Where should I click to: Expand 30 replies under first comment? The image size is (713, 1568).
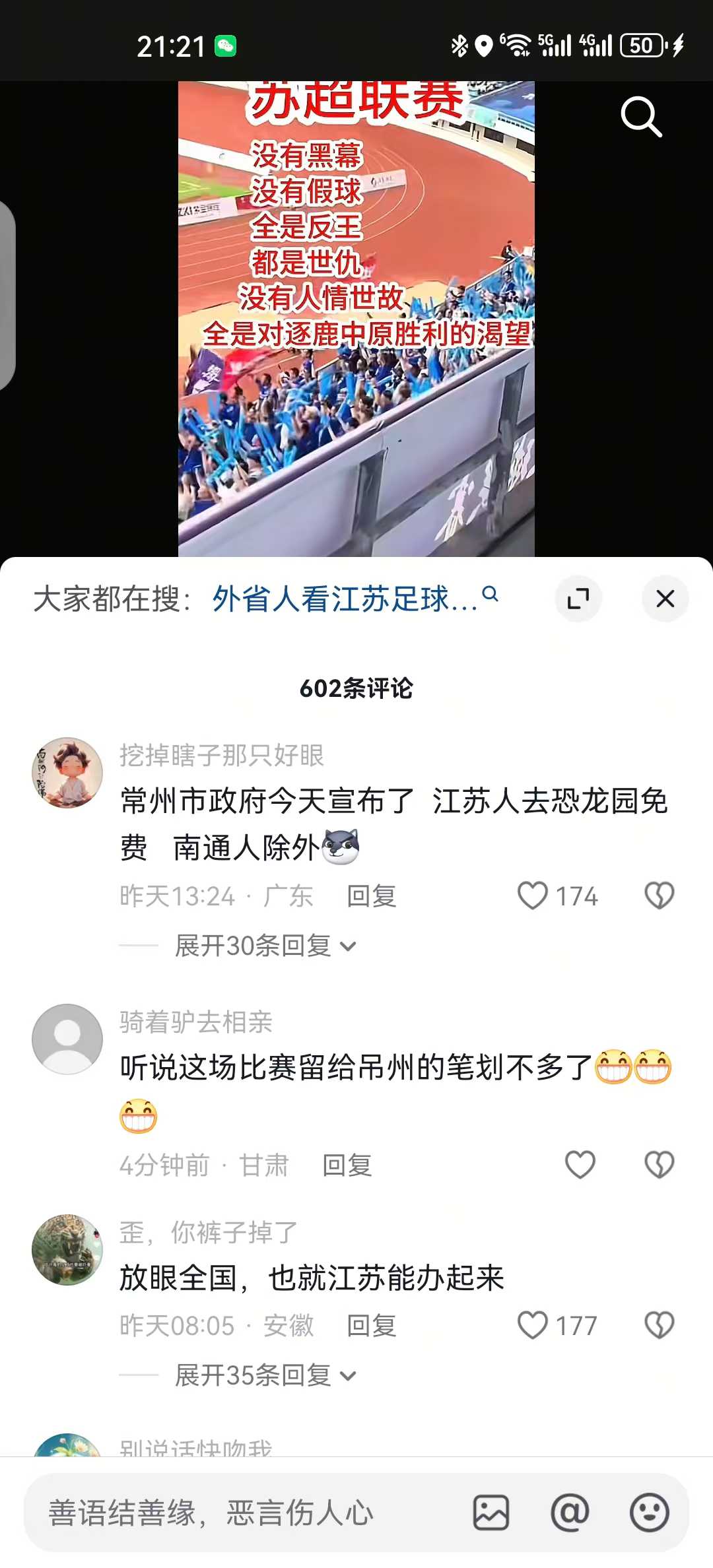coord(264,946)
